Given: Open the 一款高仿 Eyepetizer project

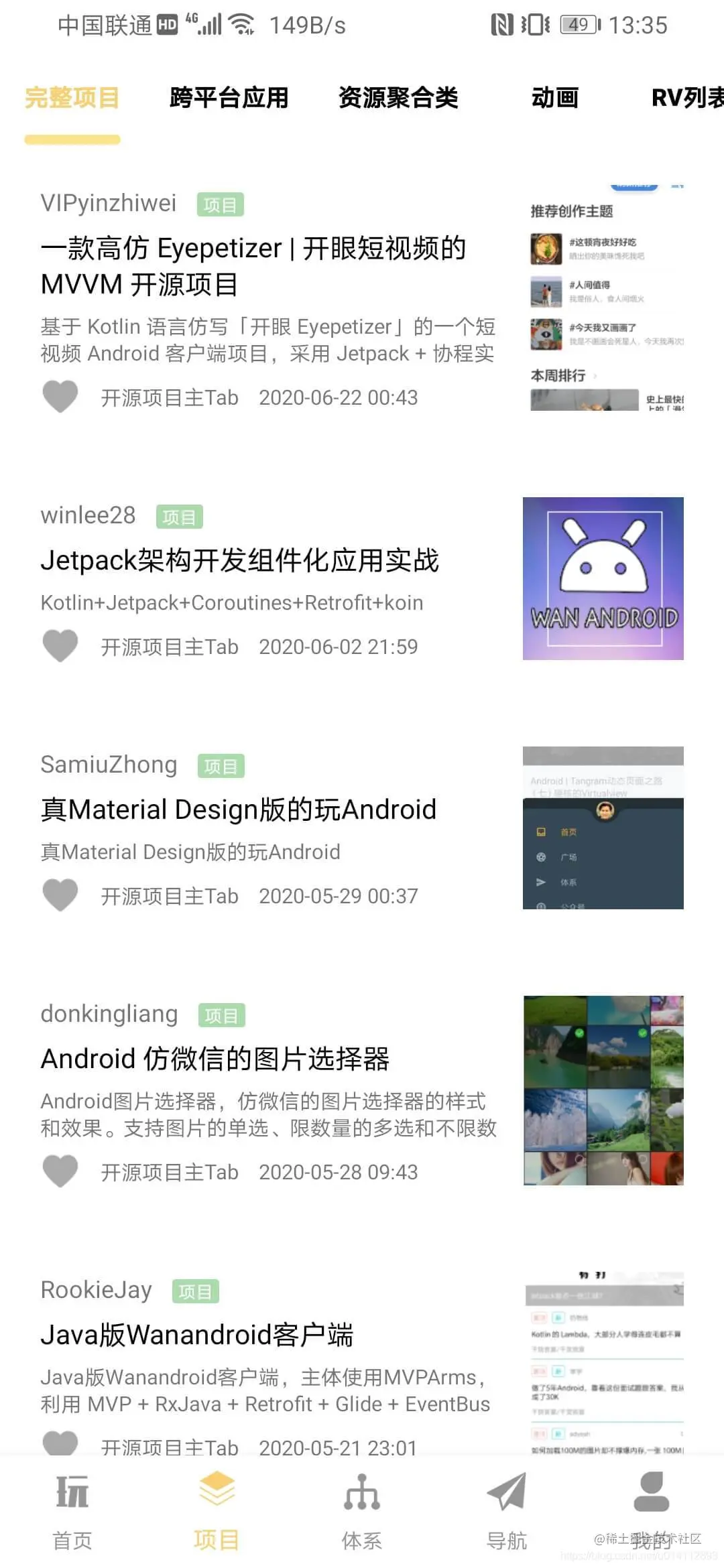Looking at the screenshot, I should click(253, 266).
